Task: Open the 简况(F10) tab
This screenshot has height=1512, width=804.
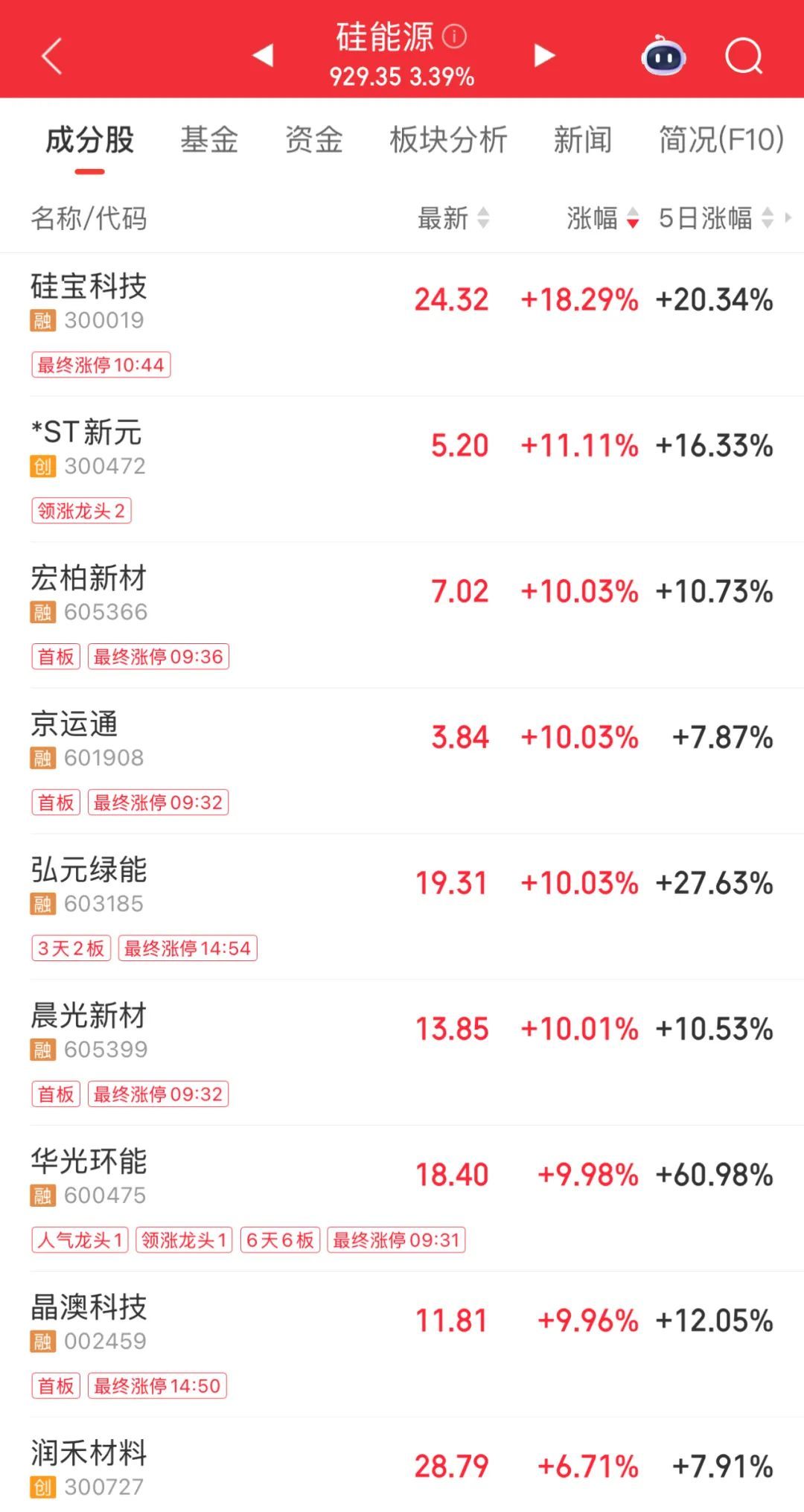Action: (x=721, y=140)
